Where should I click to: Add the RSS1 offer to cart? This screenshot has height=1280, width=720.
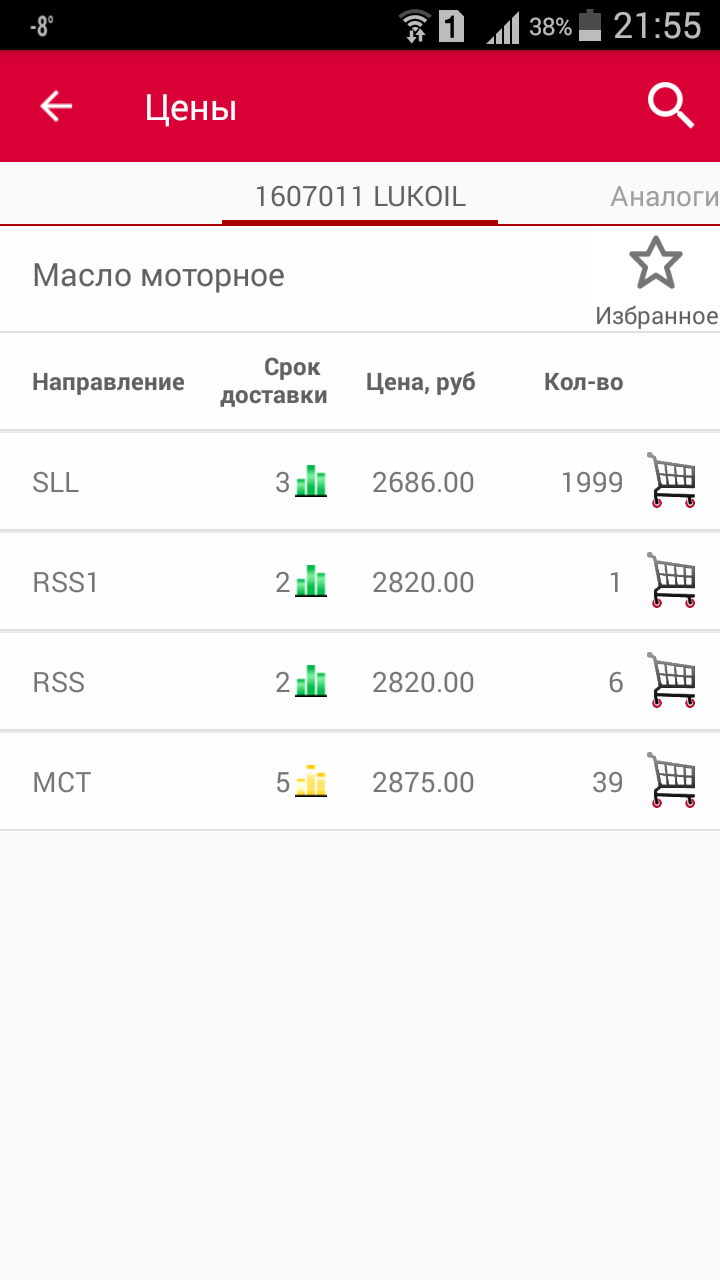click(x=673, y=580)
